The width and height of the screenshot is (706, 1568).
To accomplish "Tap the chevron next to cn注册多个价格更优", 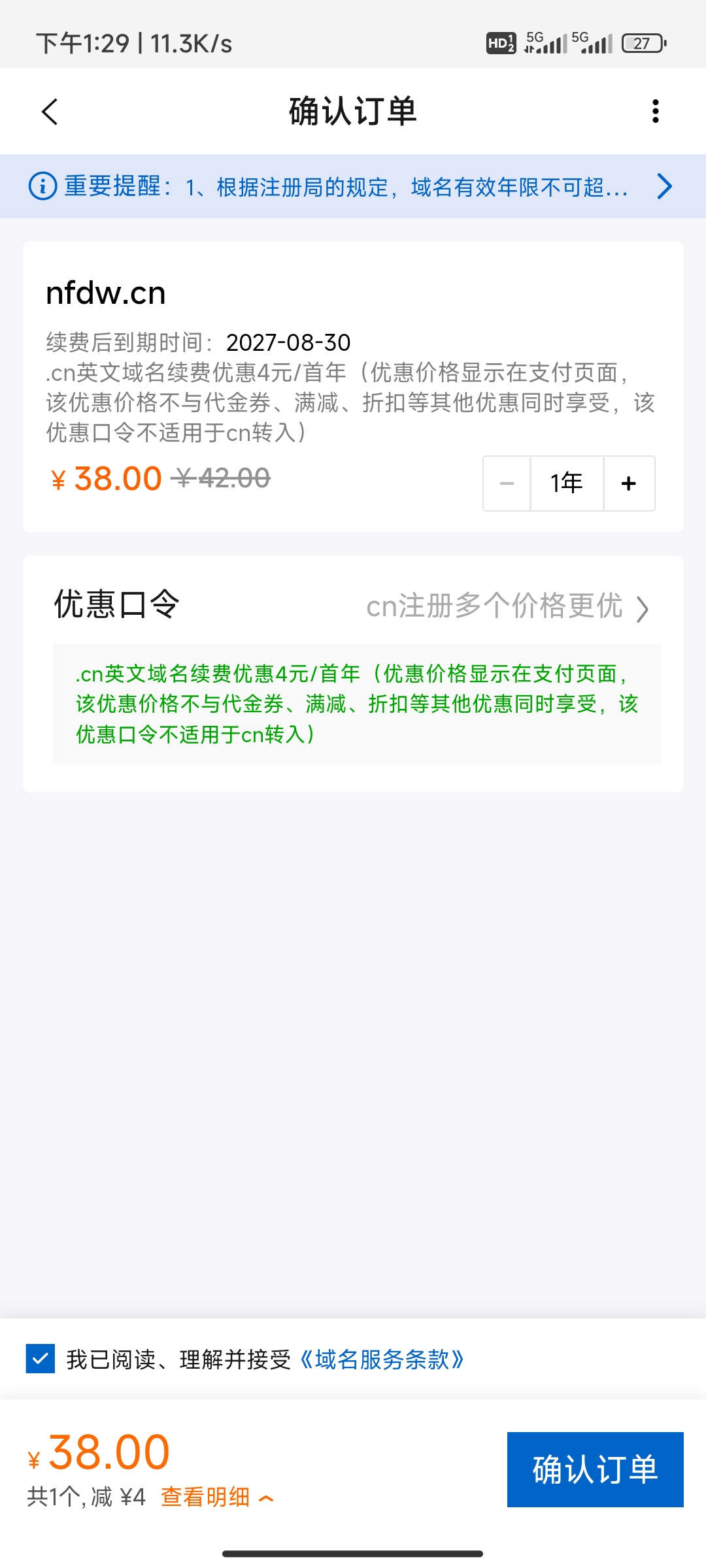I will point(644,609).
